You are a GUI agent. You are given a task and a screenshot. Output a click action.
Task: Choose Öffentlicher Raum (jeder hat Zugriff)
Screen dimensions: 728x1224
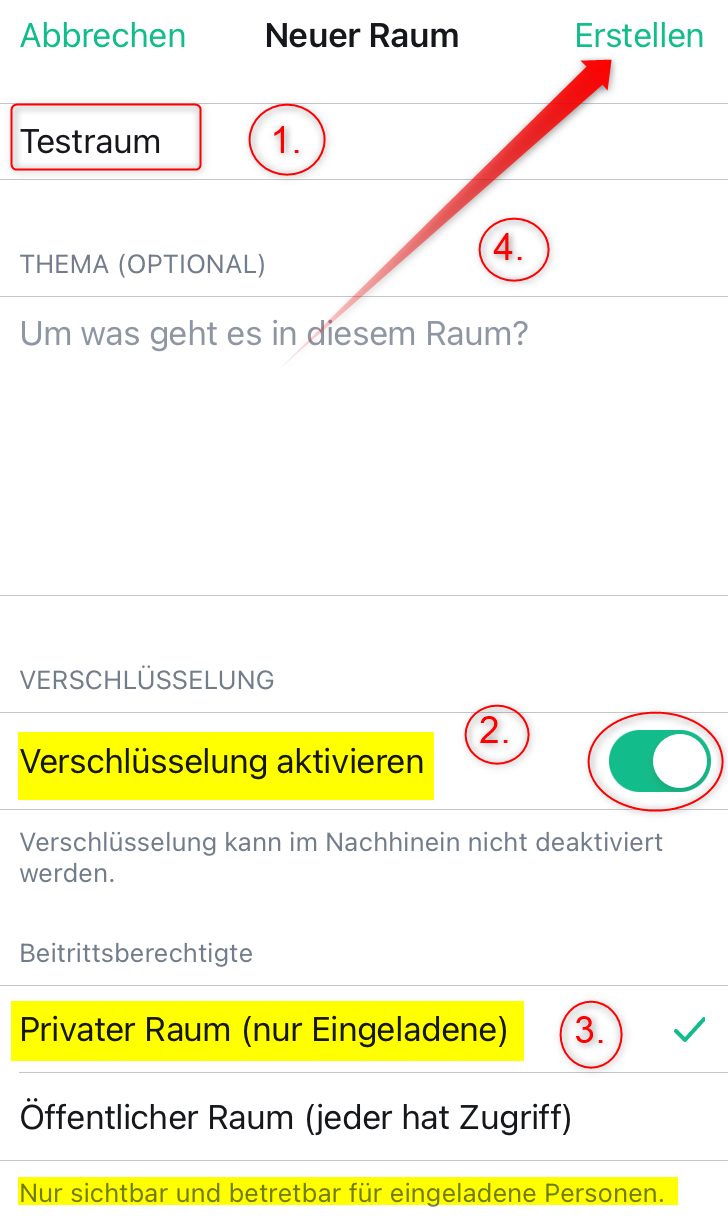296,1117
